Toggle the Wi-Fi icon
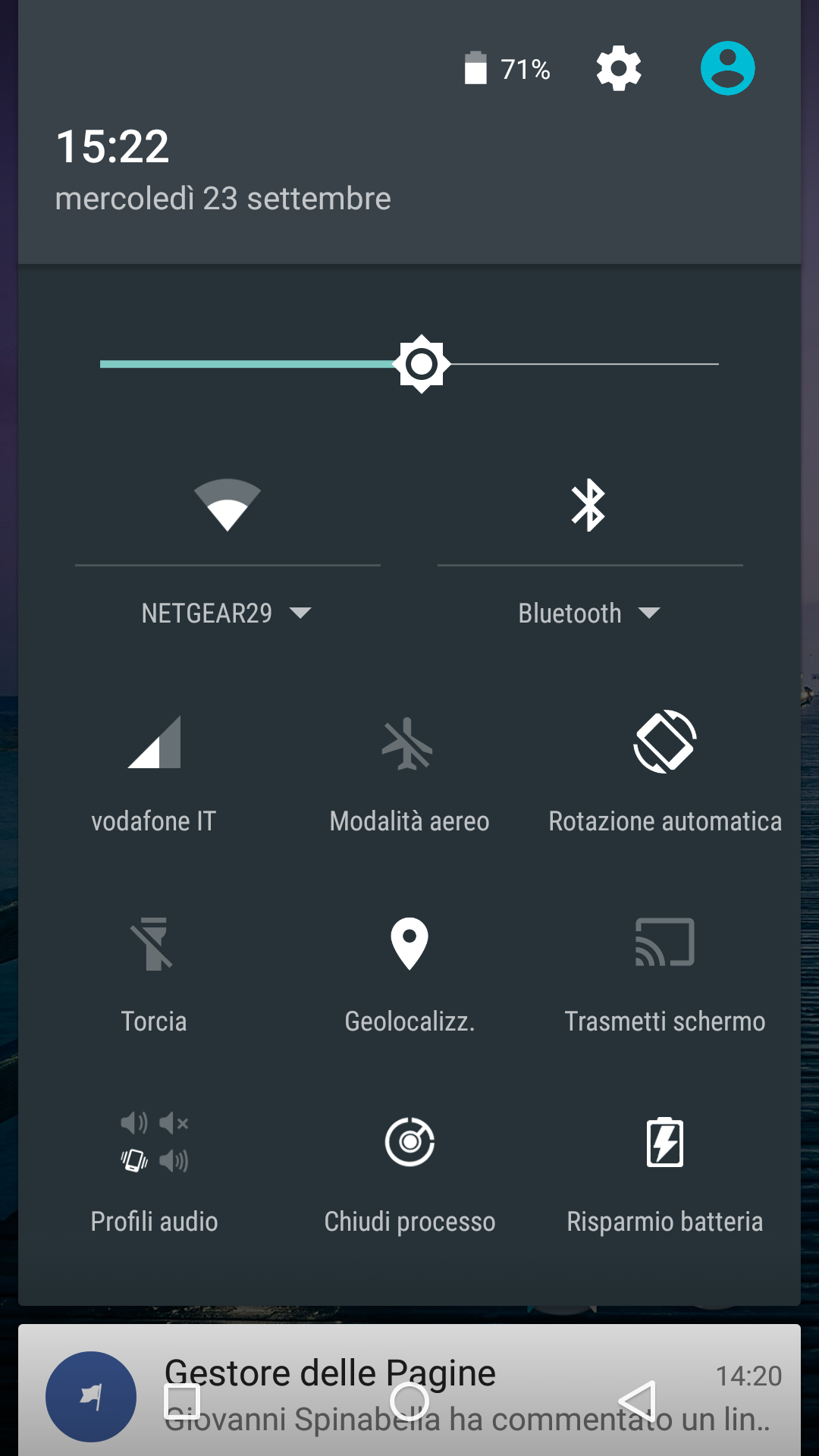819x1456 pixels. point(227,505)
